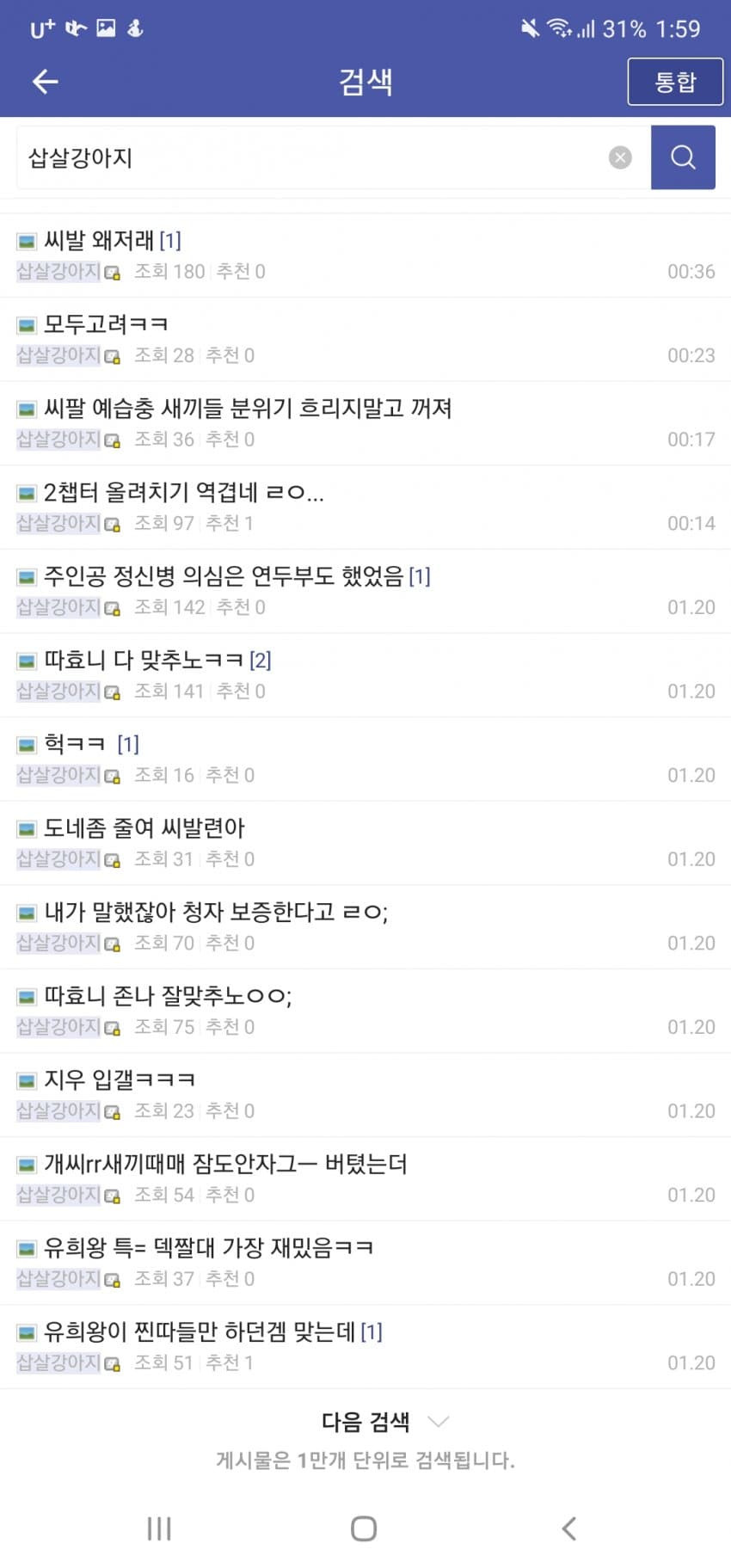731x1568 pixels.
Task: Open the post '2챕터 올려치기 역겹네 ㄹㅇ...'
Action: (x=183, y=492)
